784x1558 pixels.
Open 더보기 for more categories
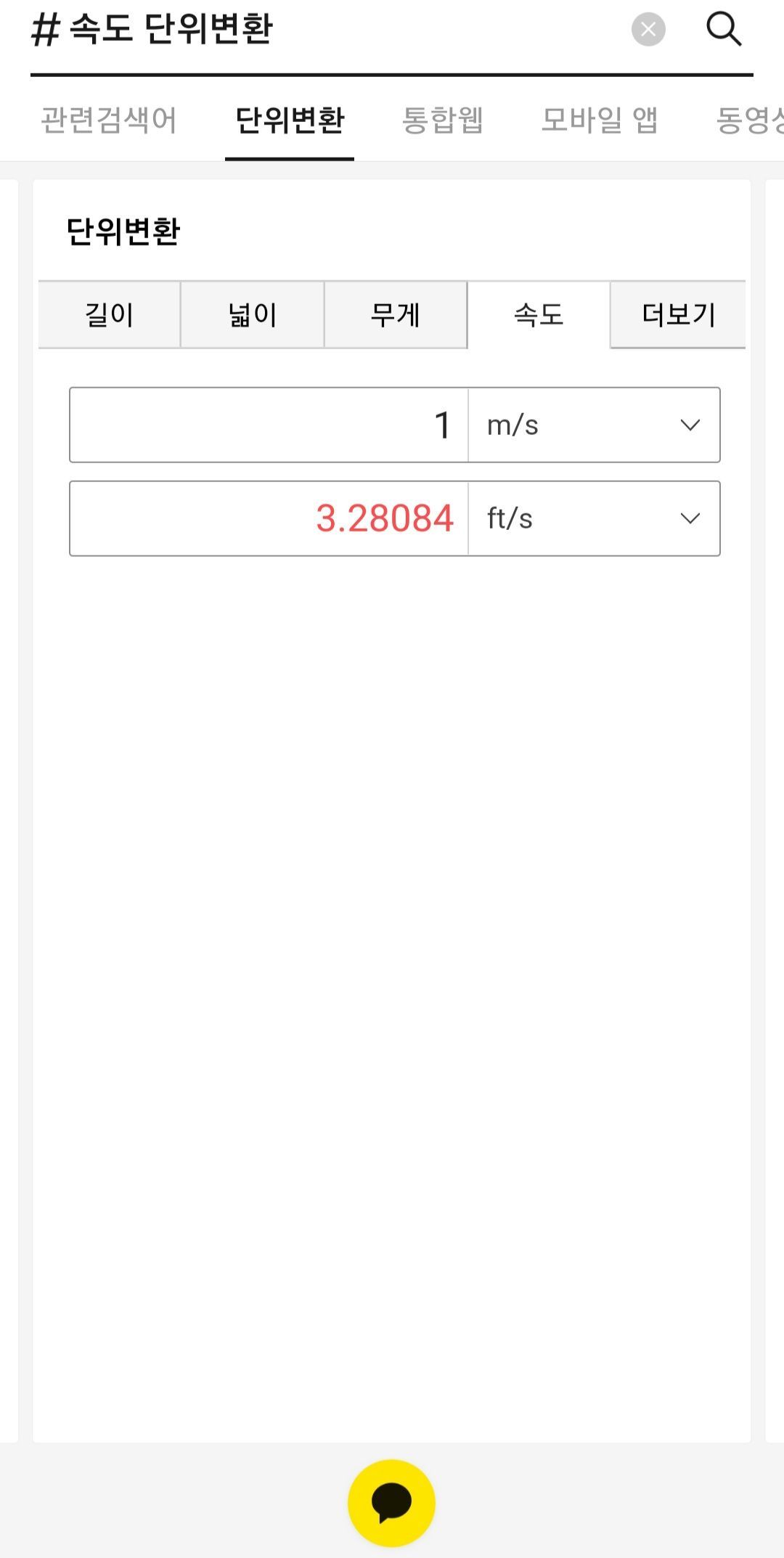pyautogui.click(x=678, y=315)
